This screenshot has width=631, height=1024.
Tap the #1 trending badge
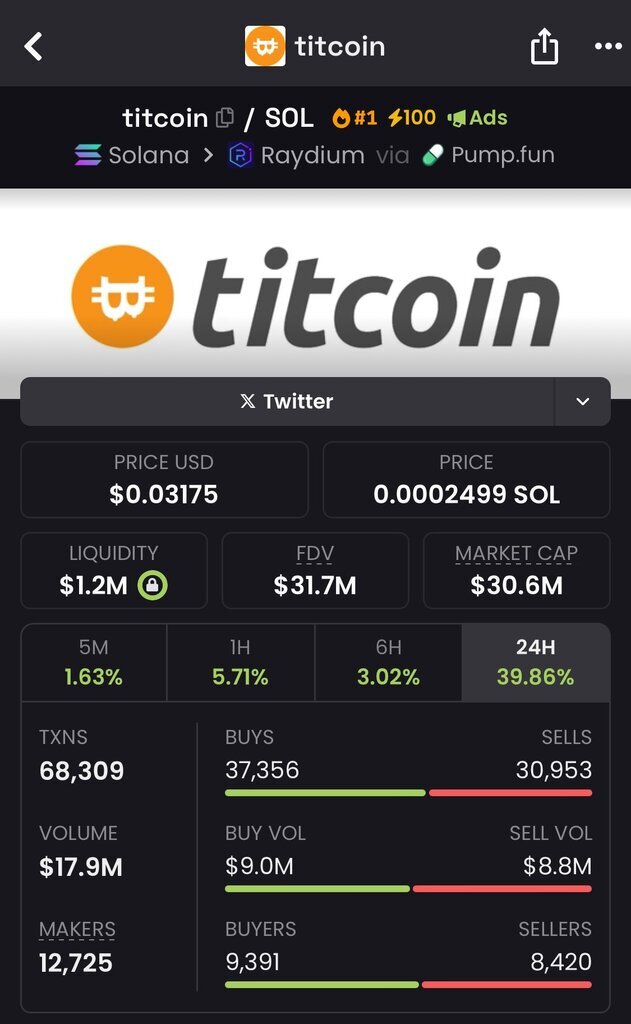point(355,118)
